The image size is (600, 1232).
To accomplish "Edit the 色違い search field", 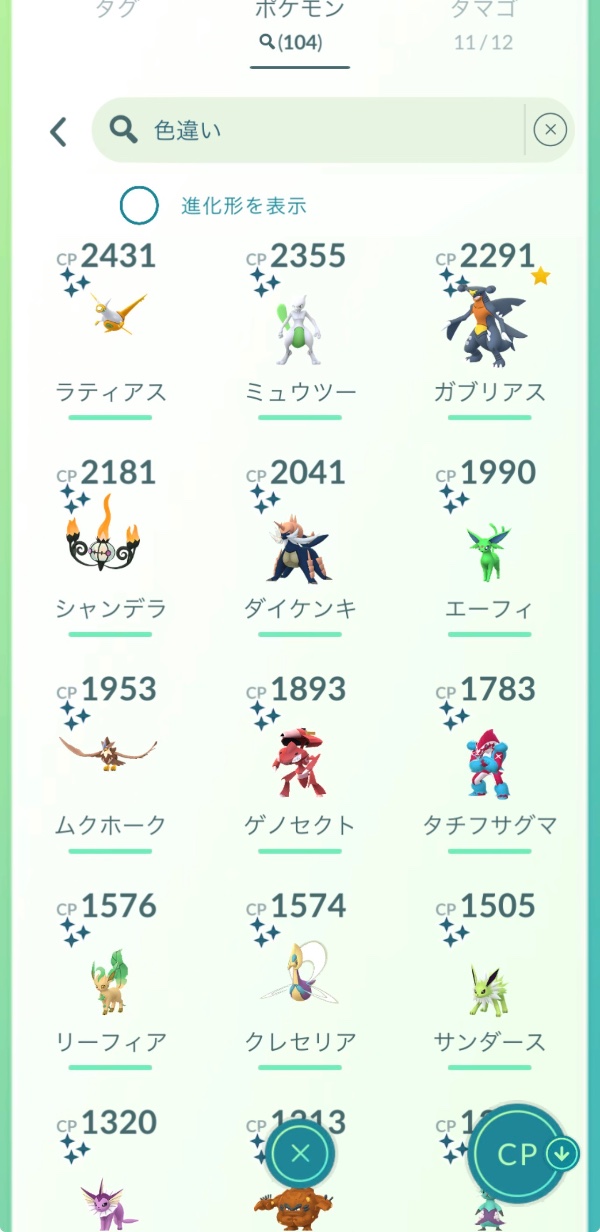I will pyautogui.click(x=320, y=130).
